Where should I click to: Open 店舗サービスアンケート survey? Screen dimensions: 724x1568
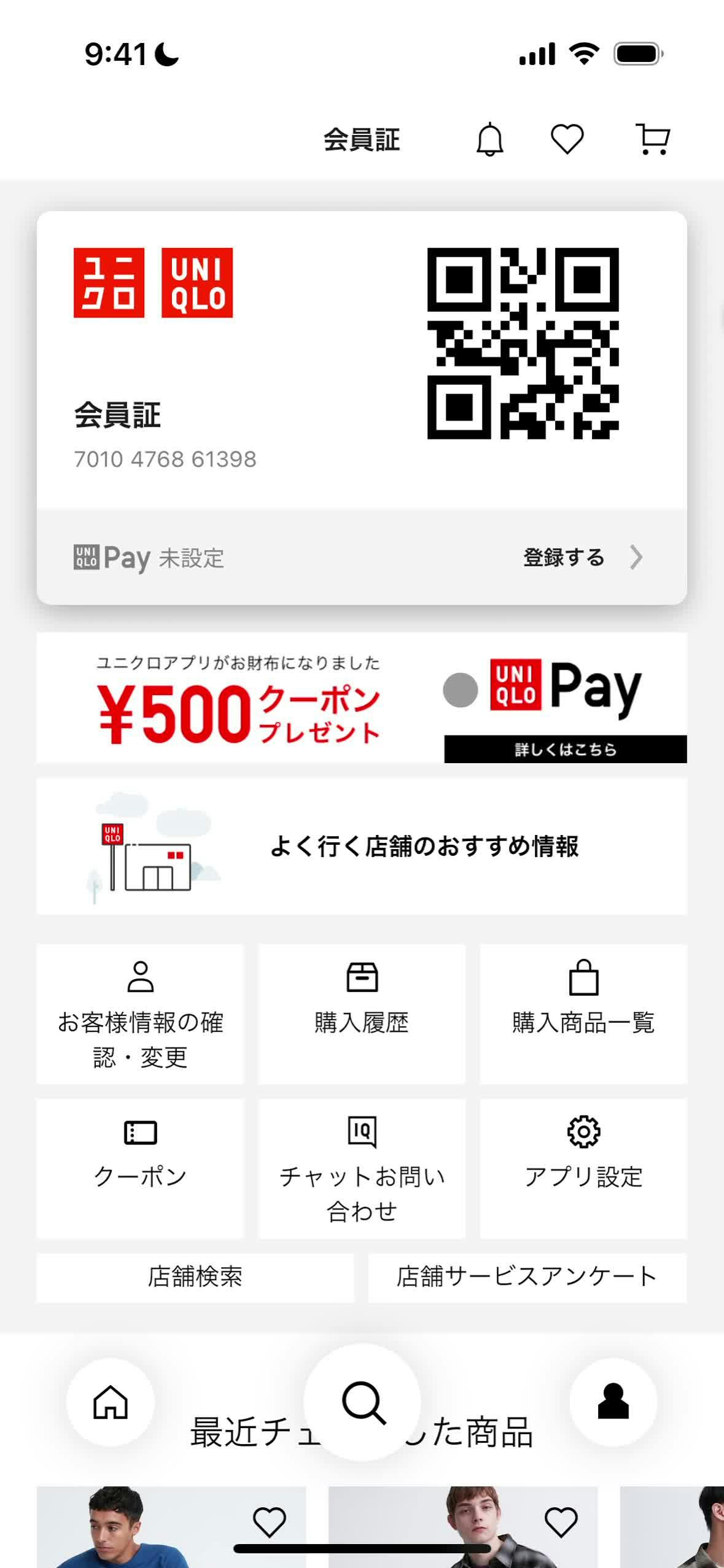tap(527, 1278)
